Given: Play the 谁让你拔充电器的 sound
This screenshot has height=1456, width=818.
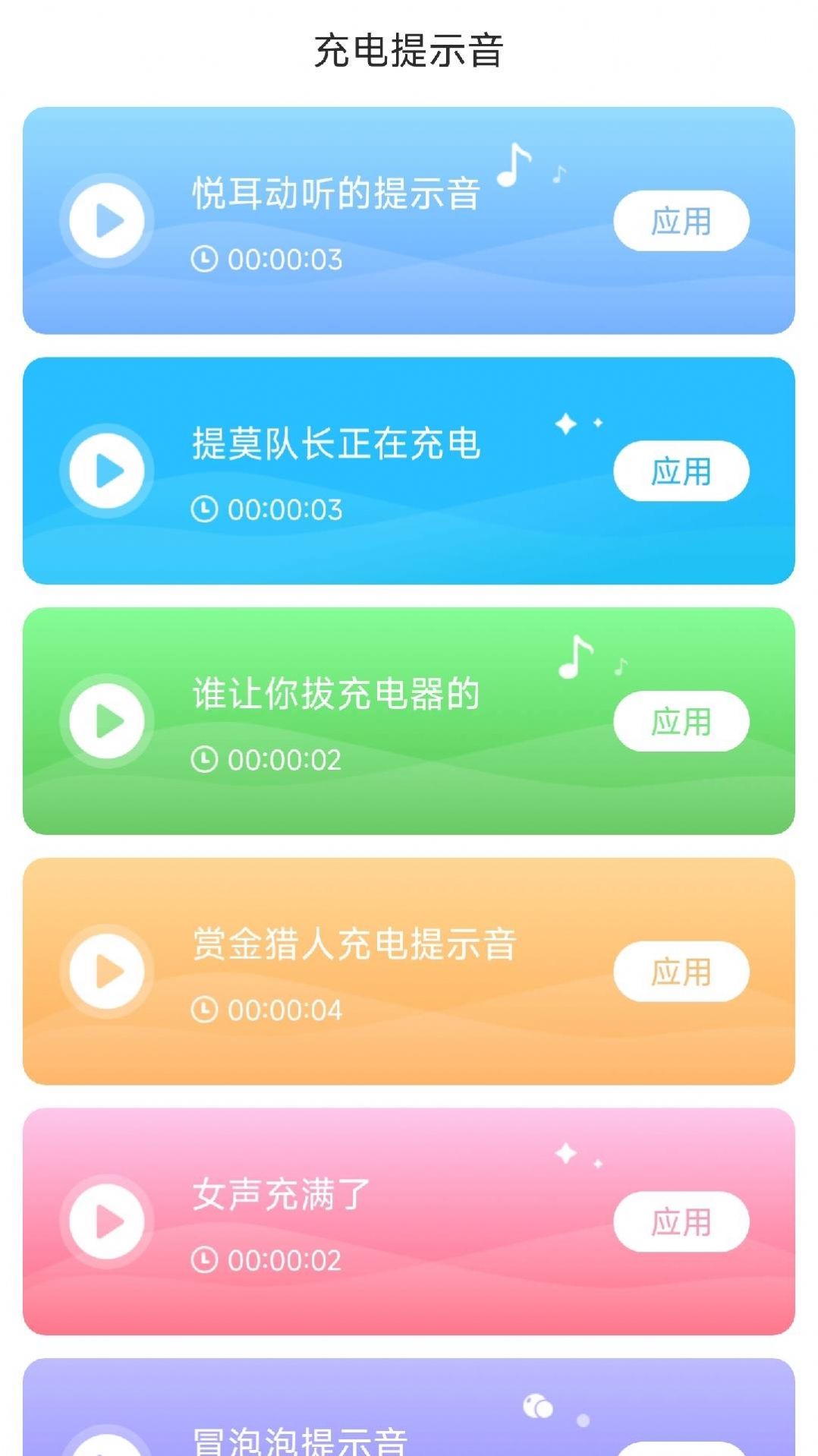Looking at the screenshot, I should (x=106, y=721).
